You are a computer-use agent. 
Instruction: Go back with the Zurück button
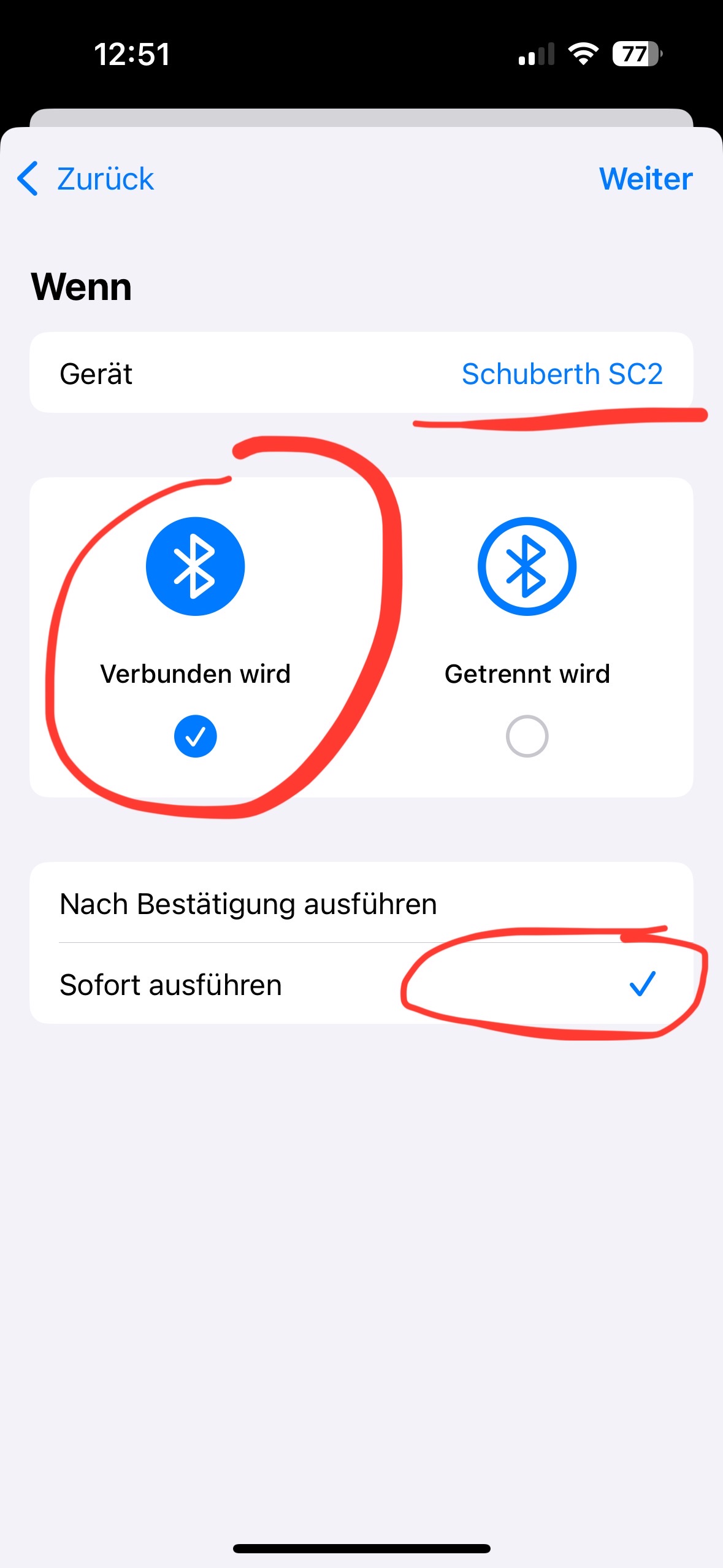(x=85, y=179)
